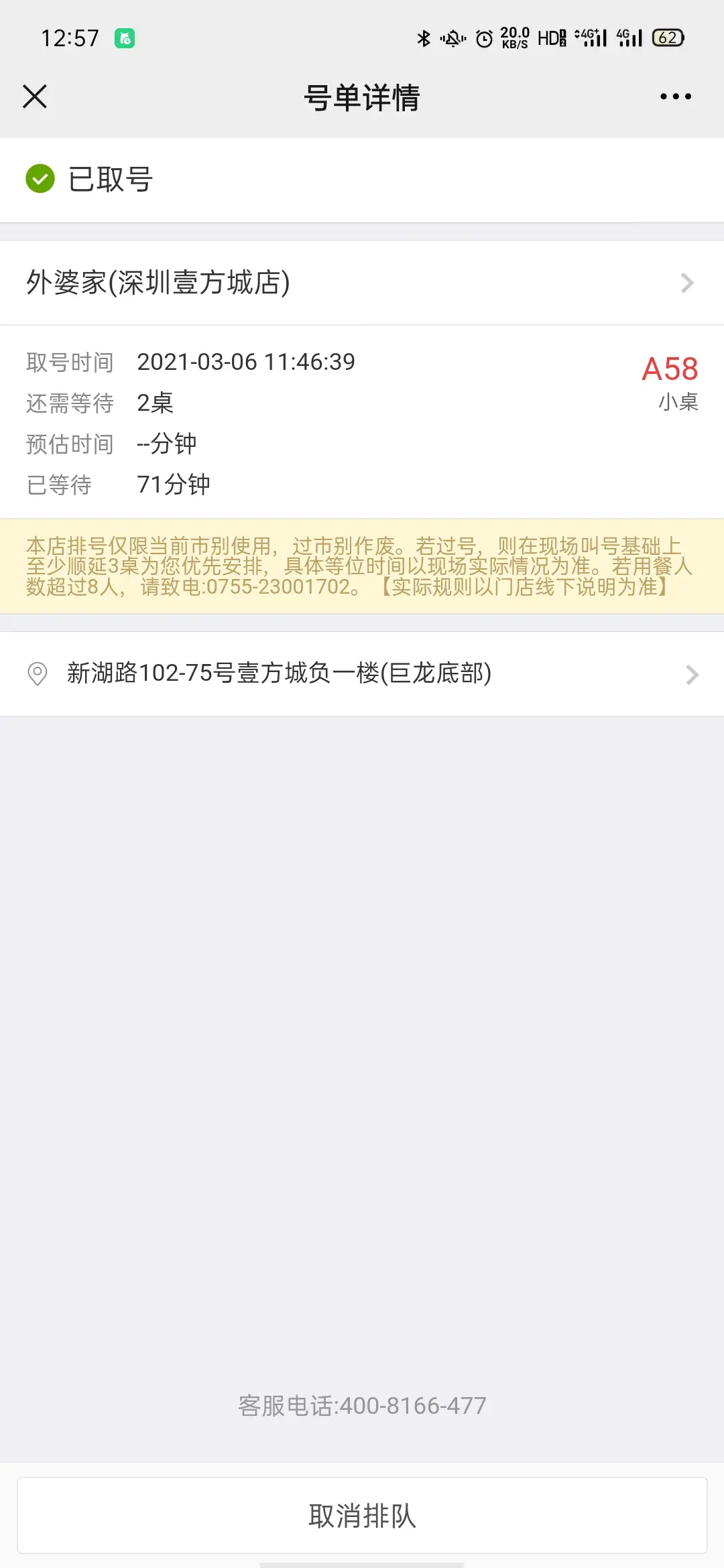Expand the restaurant row right arrow
Screen dimensions: 724x1568
[x=686, y=282]
